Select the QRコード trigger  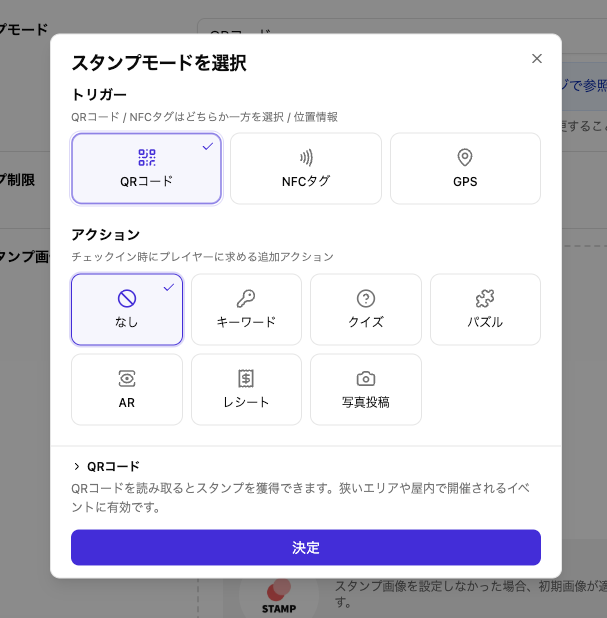coord(146,168)
